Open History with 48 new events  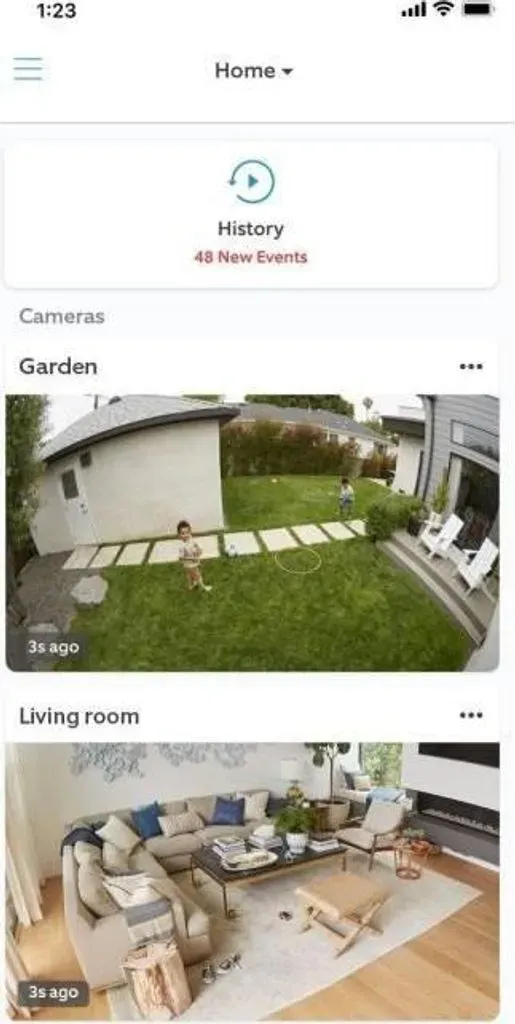point(251,215)
